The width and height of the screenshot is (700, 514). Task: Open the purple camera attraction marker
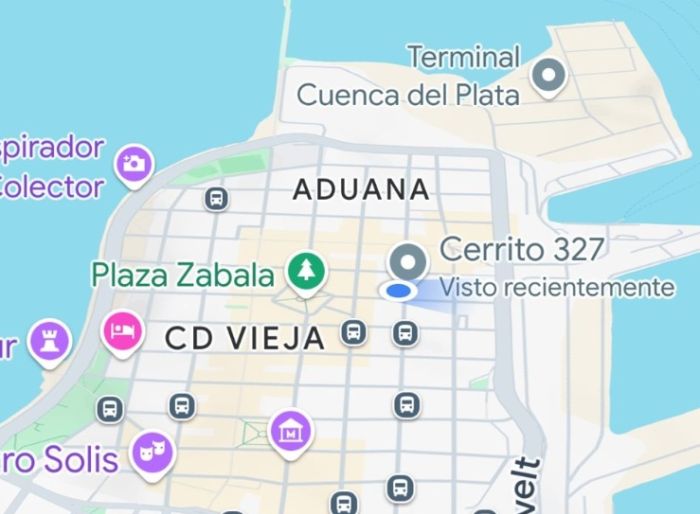(x=133, y=162)
